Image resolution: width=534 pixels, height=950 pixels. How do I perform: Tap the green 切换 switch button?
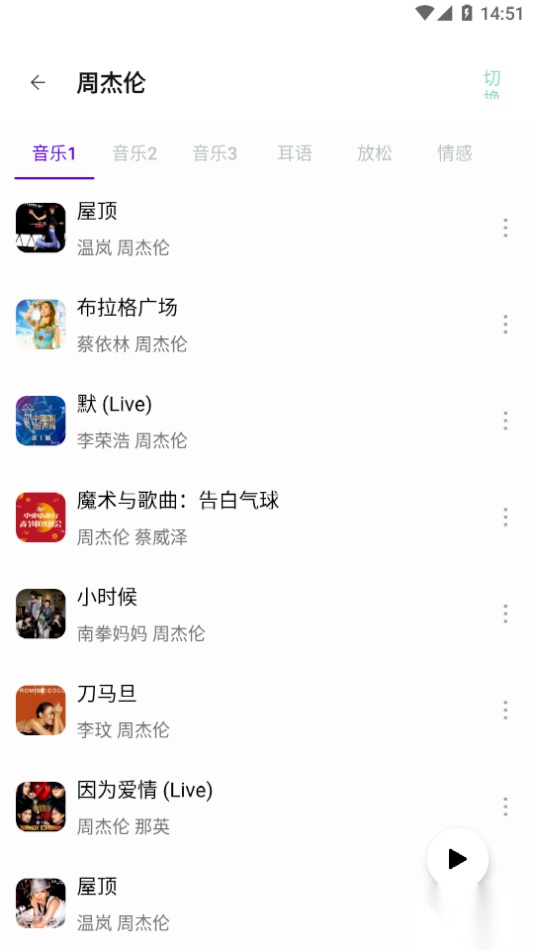pyautogui.click(x=492, y=84)
